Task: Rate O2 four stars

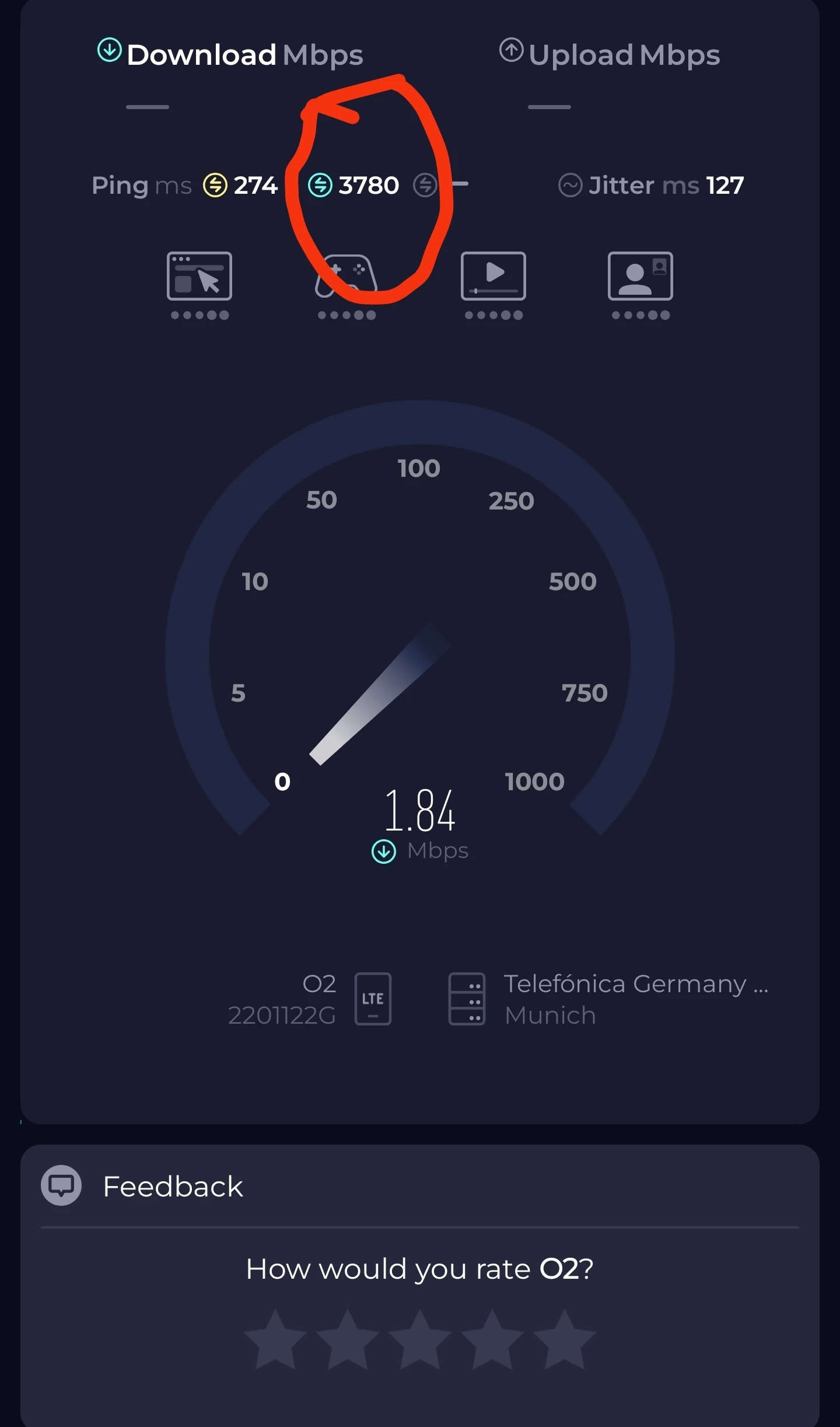Action: (492, 1341)
